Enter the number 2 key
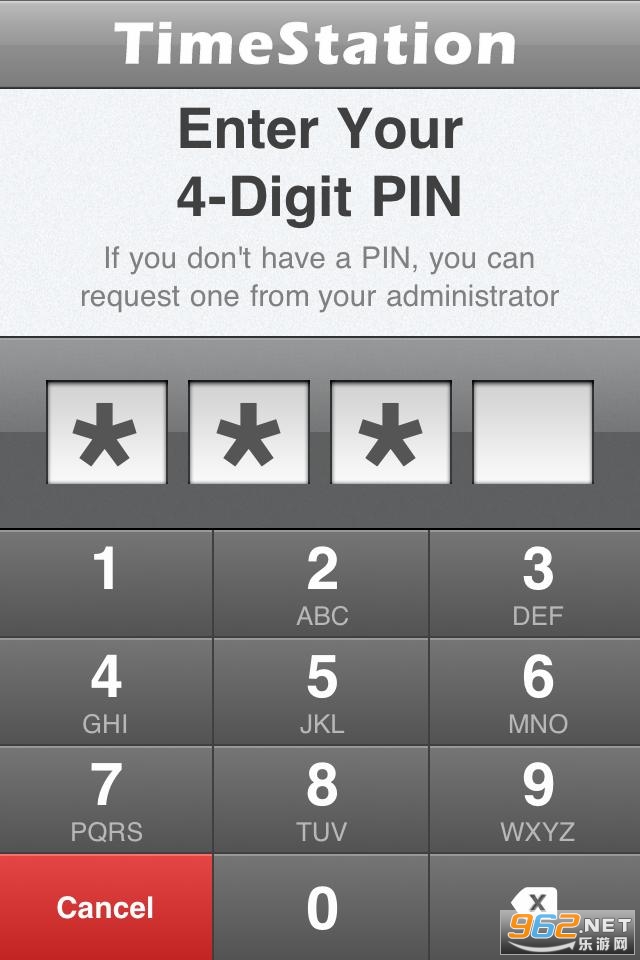 point(322,583)
